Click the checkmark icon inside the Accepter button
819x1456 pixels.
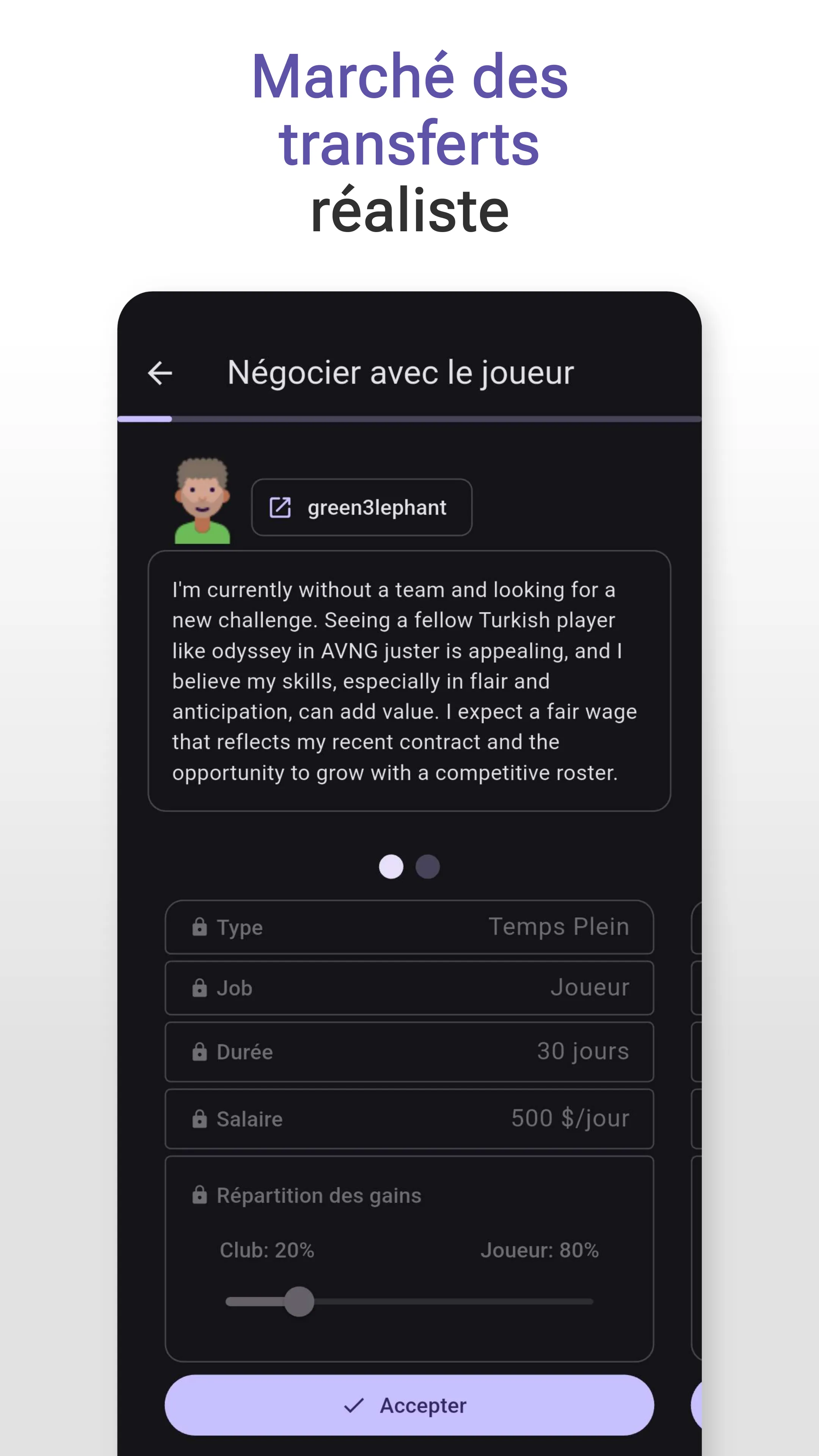click(353, 1406)
